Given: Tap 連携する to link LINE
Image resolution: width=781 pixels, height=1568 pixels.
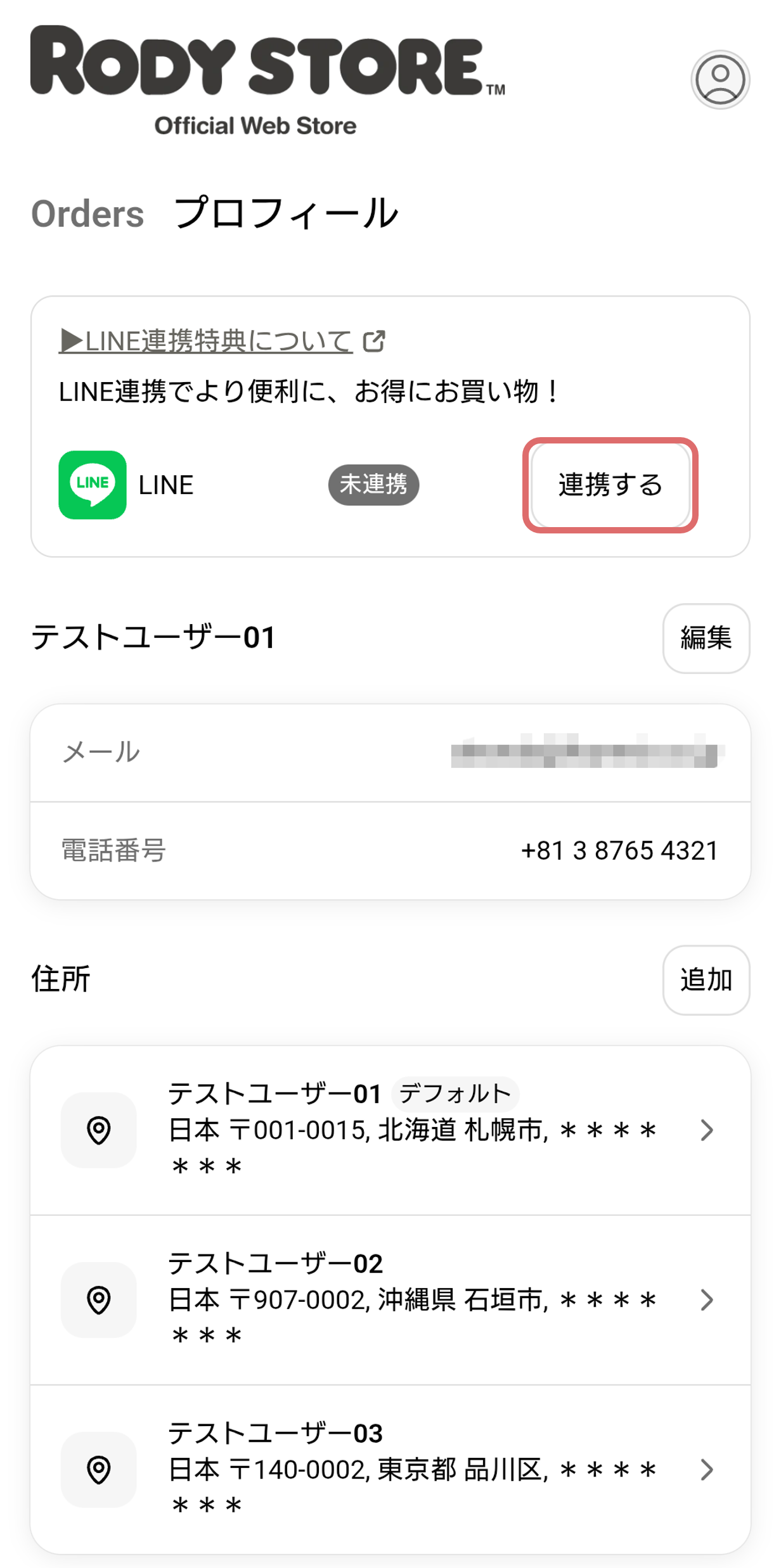Looking at the screenshot, I should [610, 485].
